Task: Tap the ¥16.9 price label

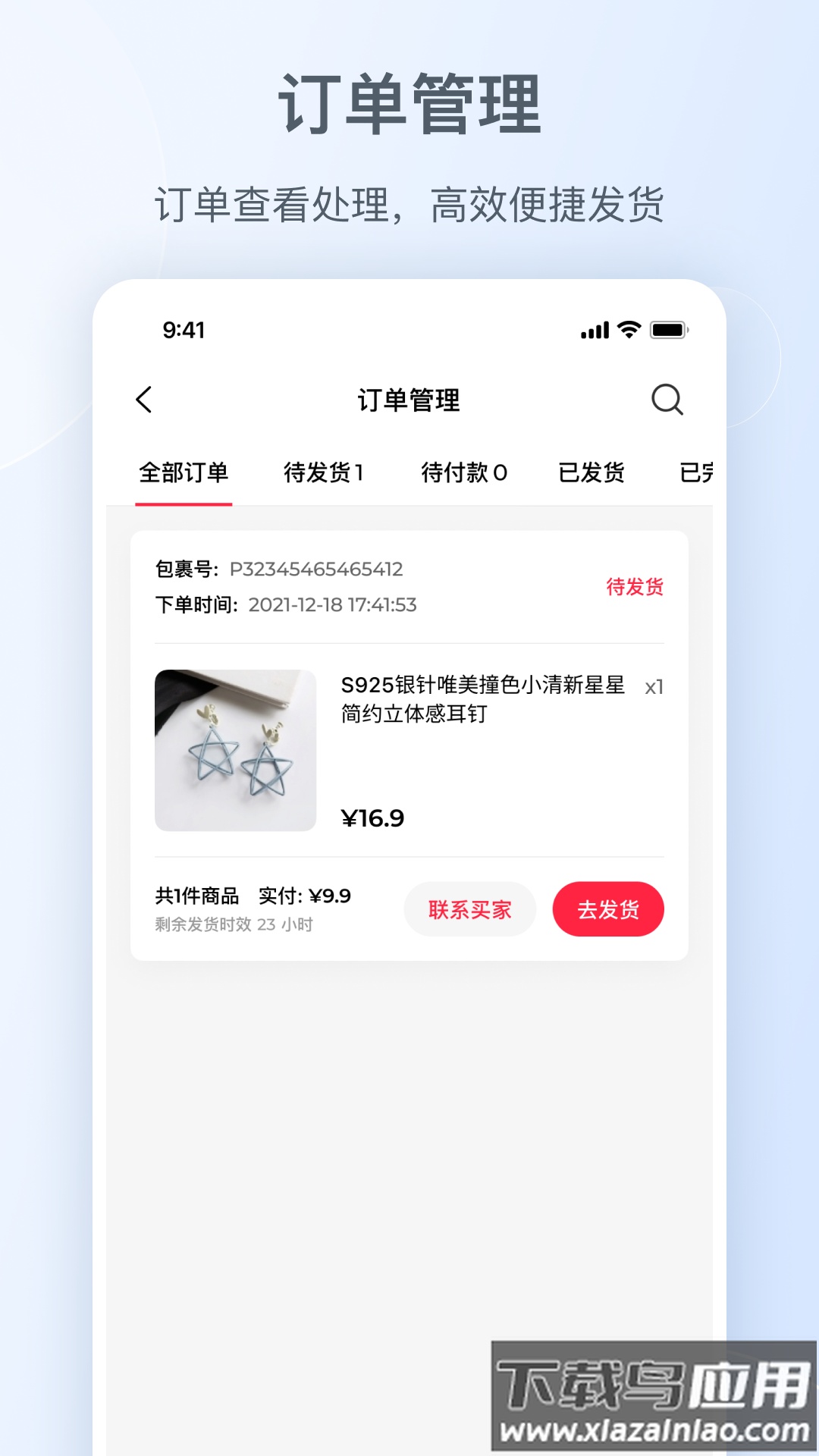Action: pos(372,819)
